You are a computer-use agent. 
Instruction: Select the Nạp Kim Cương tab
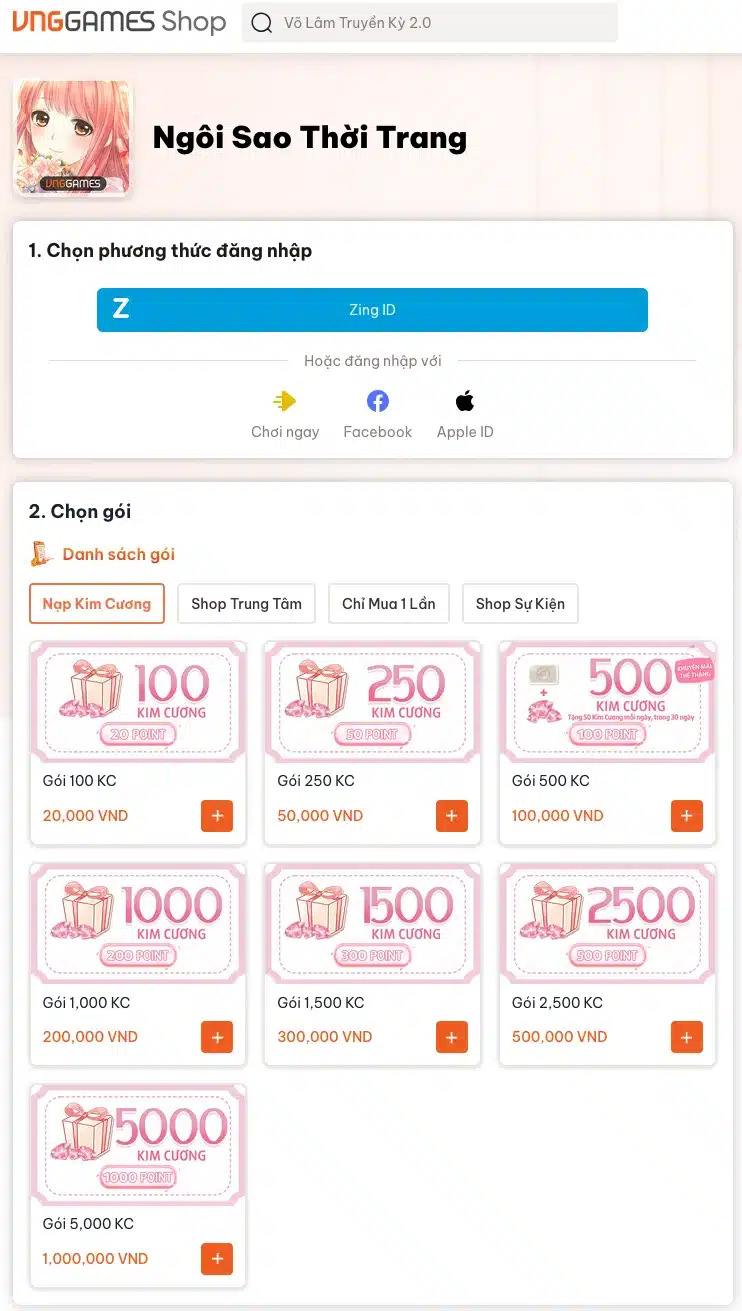point(97,603)
